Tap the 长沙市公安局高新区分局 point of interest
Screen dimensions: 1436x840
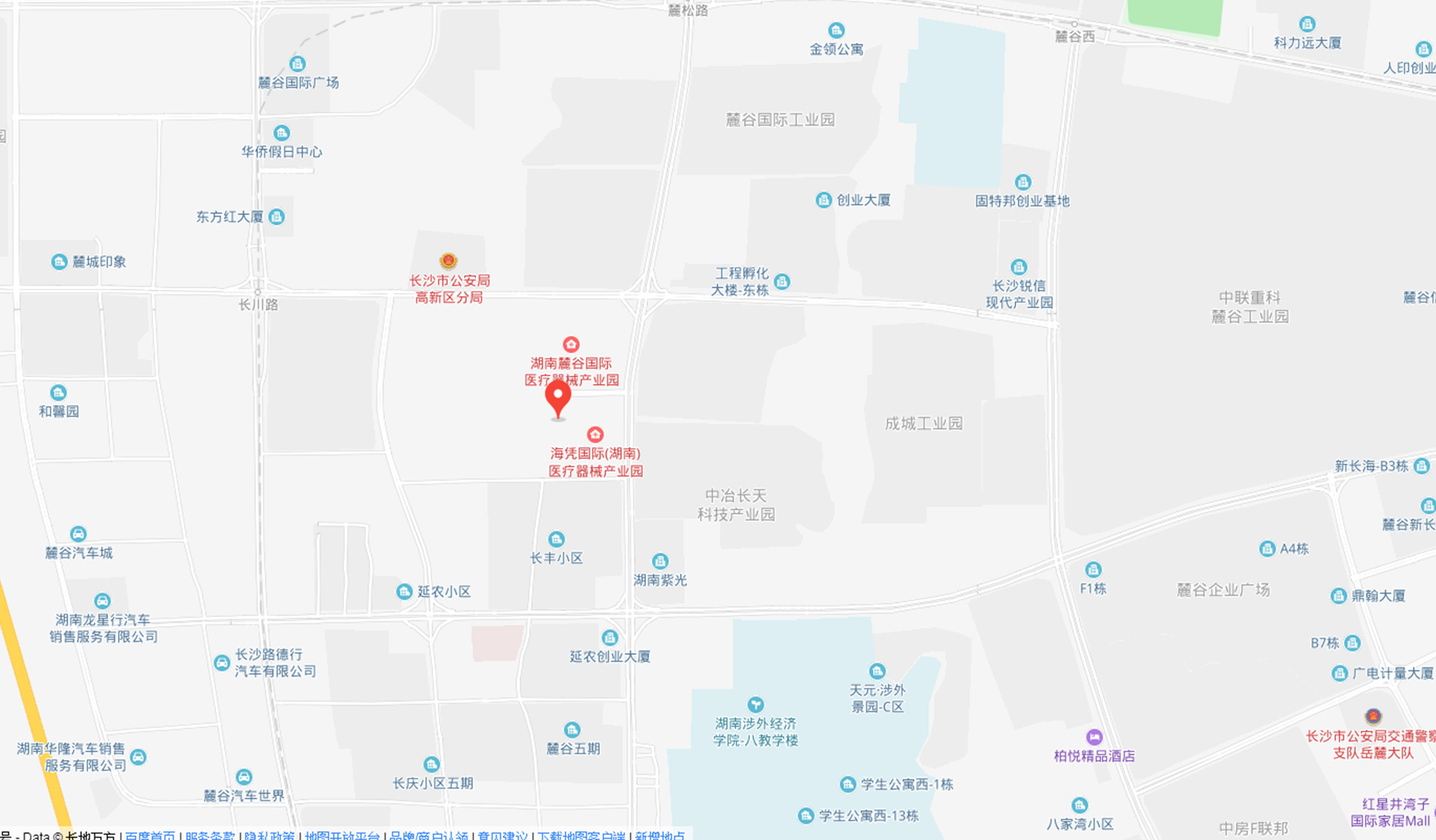tap(448, 261)
